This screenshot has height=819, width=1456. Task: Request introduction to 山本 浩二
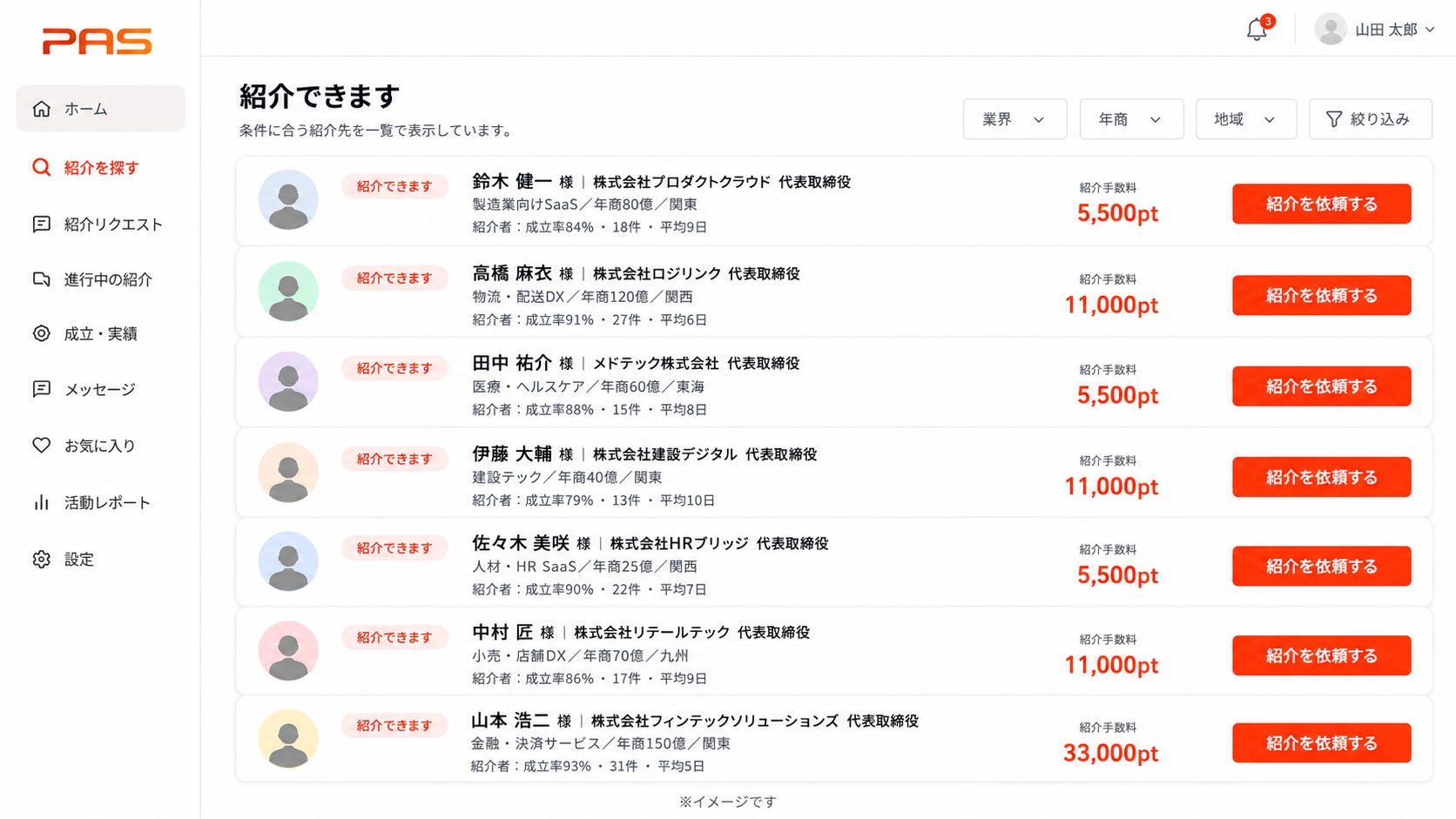1321,743
